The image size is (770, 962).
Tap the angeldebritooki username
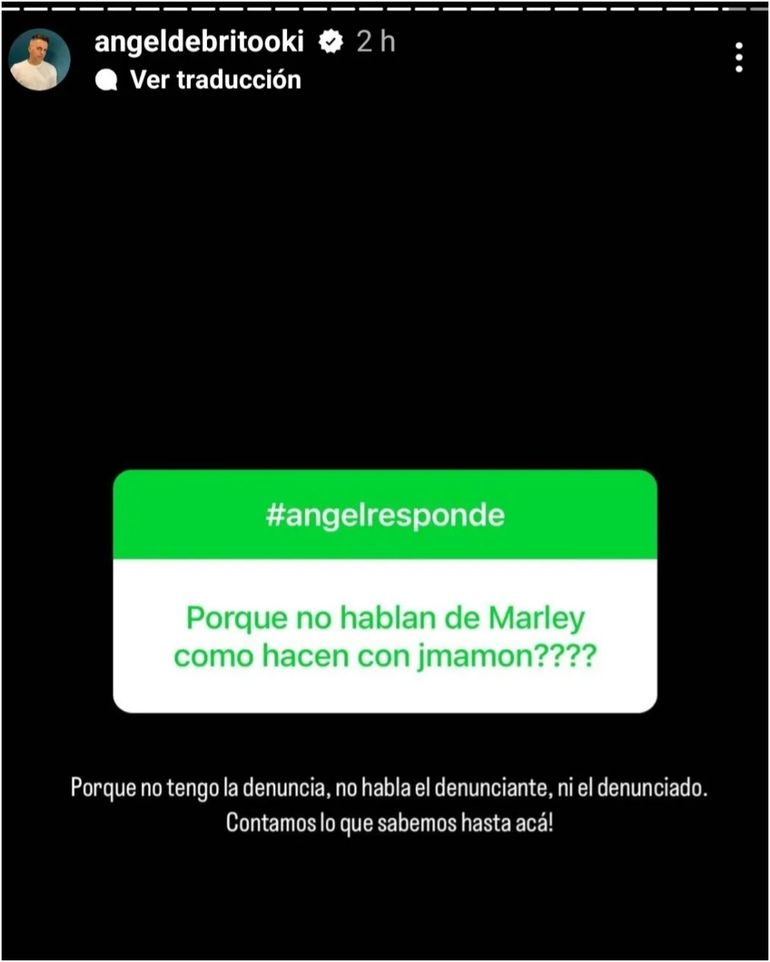coord(198,42)
